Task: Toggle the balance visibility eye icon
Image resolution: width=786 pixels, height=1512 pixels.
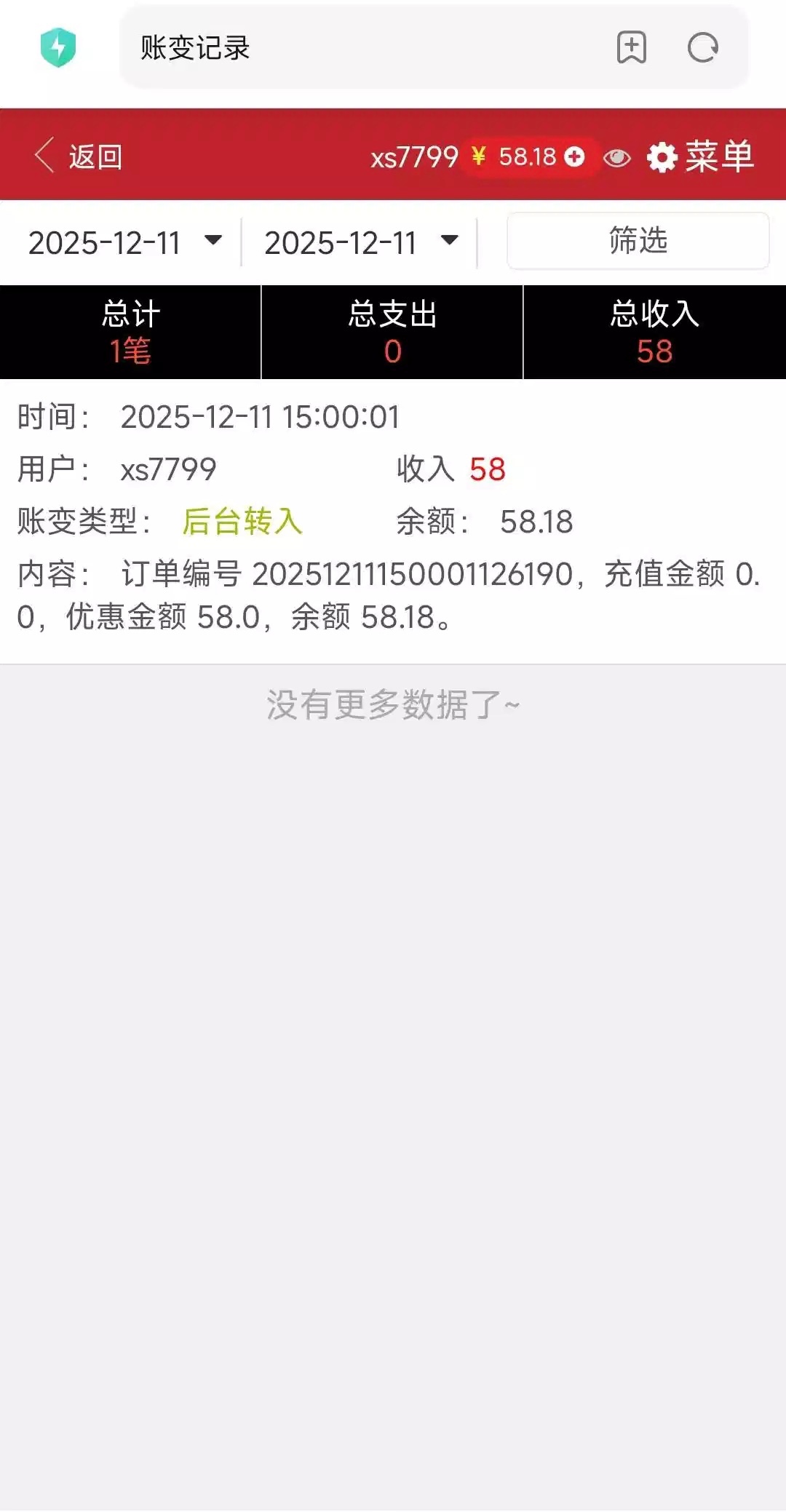Action: click(617, 156)
